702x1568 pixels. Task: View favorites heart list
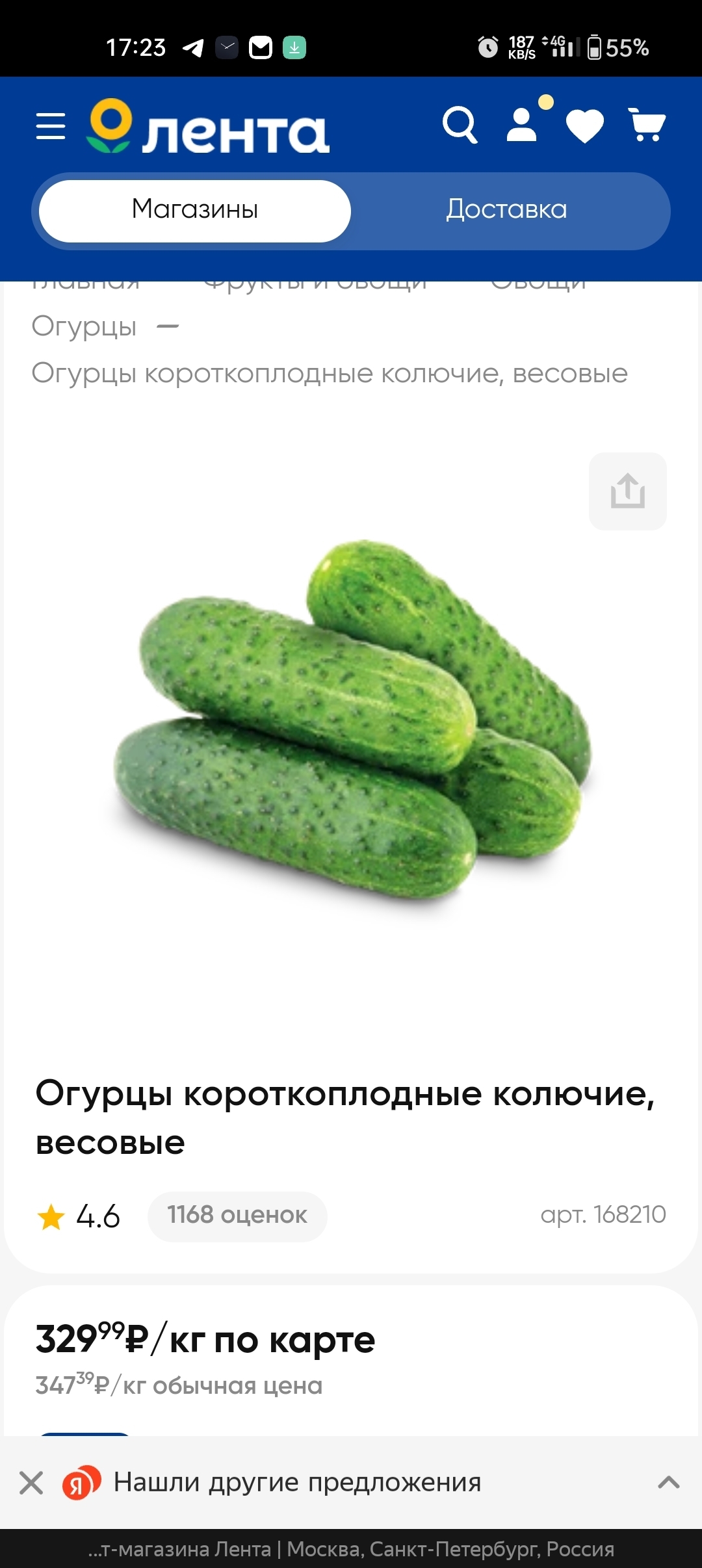coord(585,125)
